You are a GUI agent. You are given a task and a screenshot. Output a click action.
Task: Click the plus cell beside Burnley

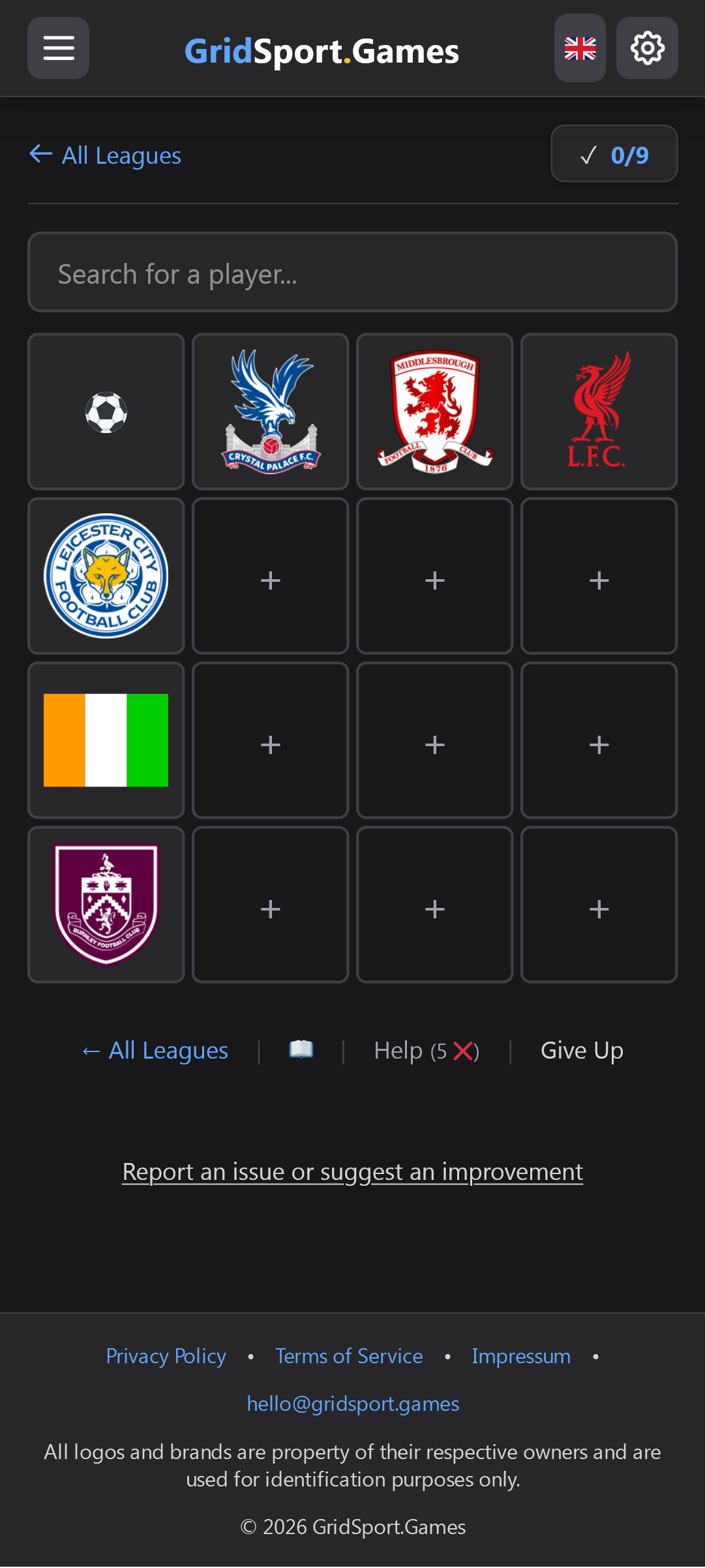pos(270,905)
